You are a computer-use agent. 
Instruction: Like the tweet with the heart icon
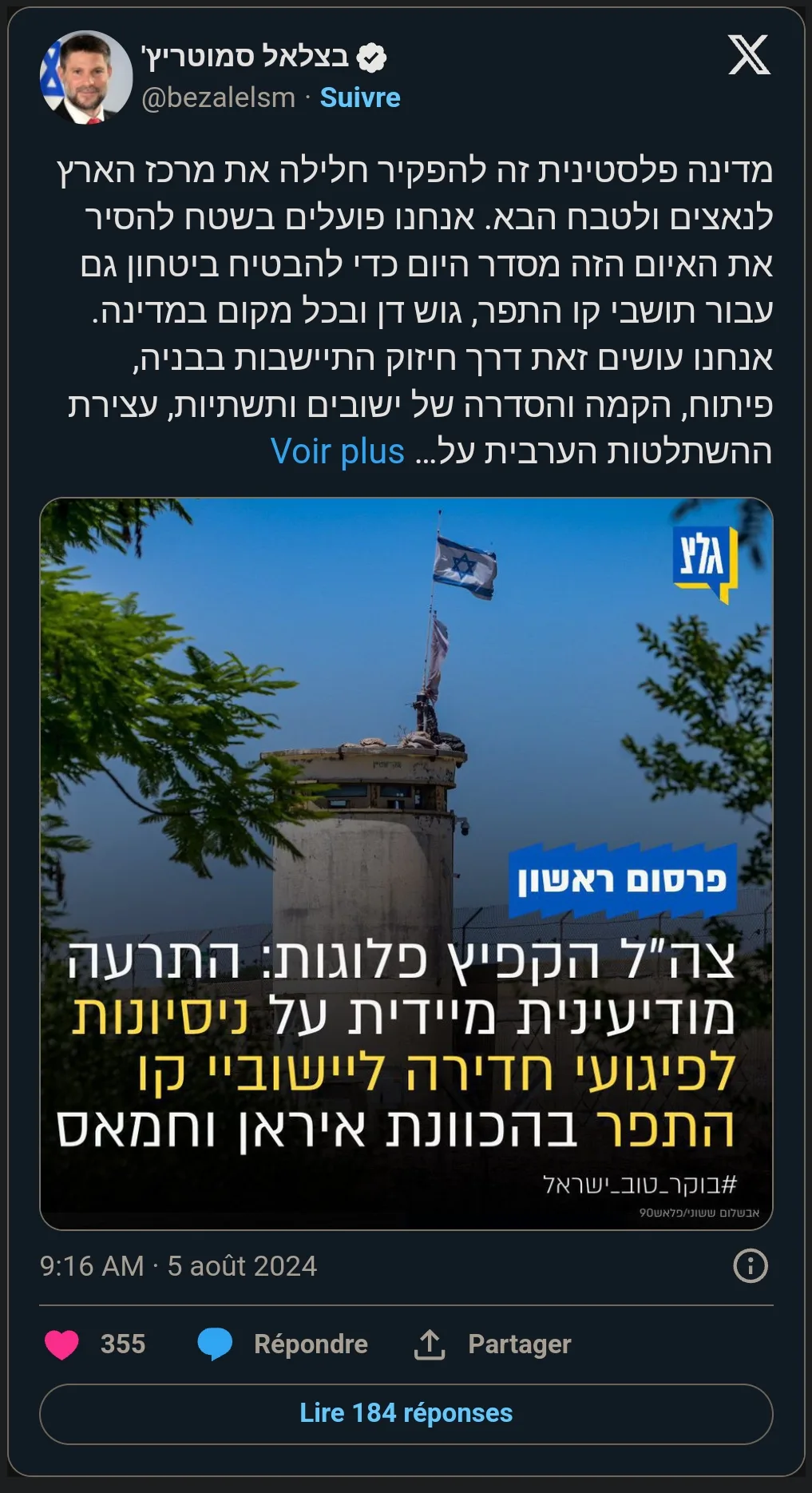62,1344
